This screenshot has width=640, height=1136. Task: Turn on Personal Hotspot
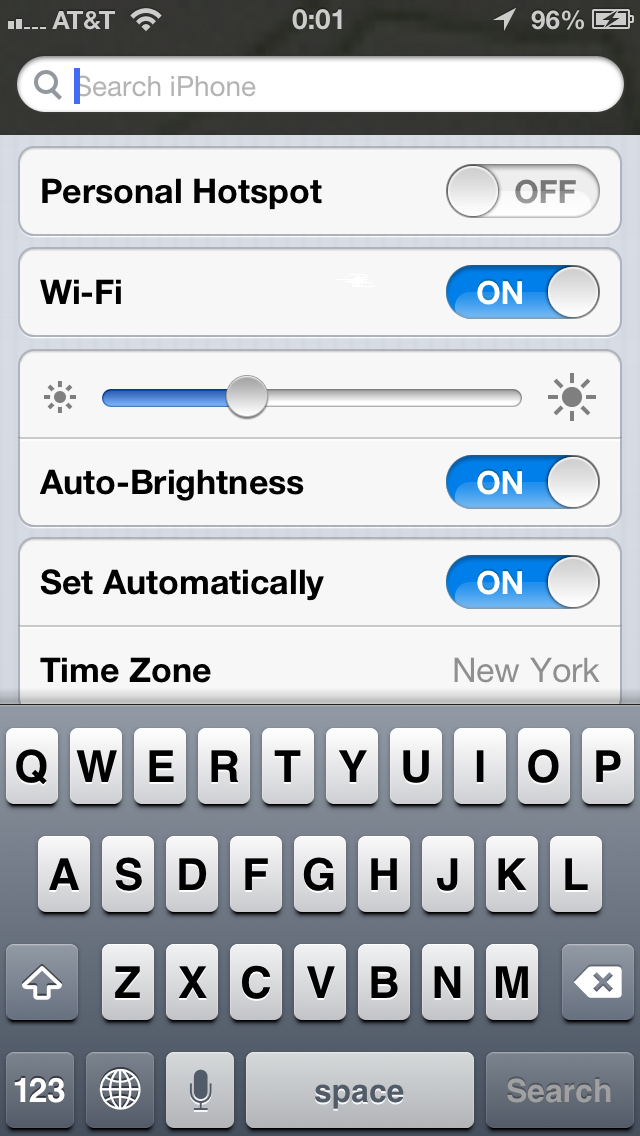tap(523, 191)
